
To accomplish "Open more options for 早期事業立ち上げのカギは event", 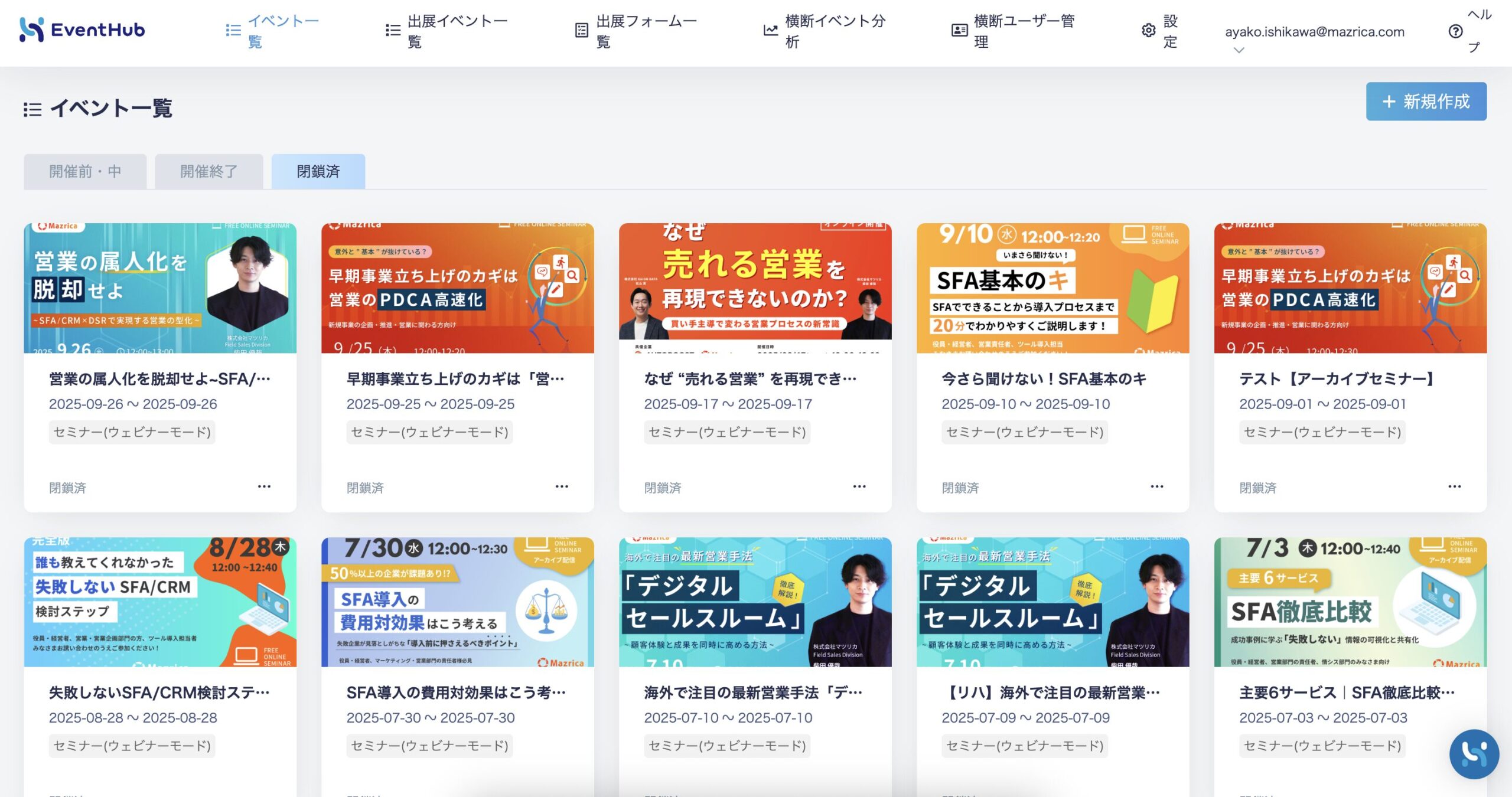I will pyautogui.click(x=562, y=486).
